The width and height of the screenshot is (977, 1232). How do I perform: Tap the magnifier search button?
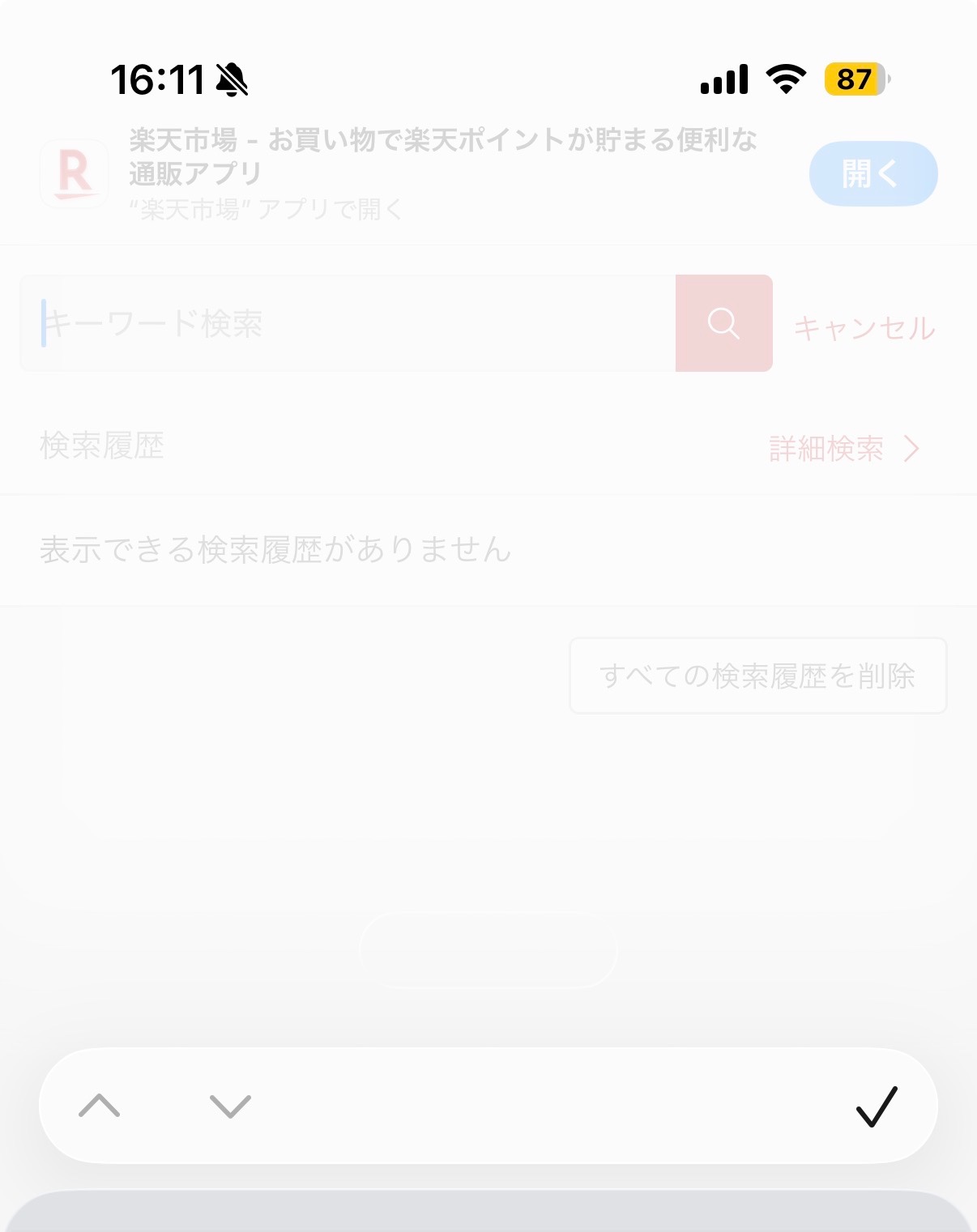click(x=723, y=323)
